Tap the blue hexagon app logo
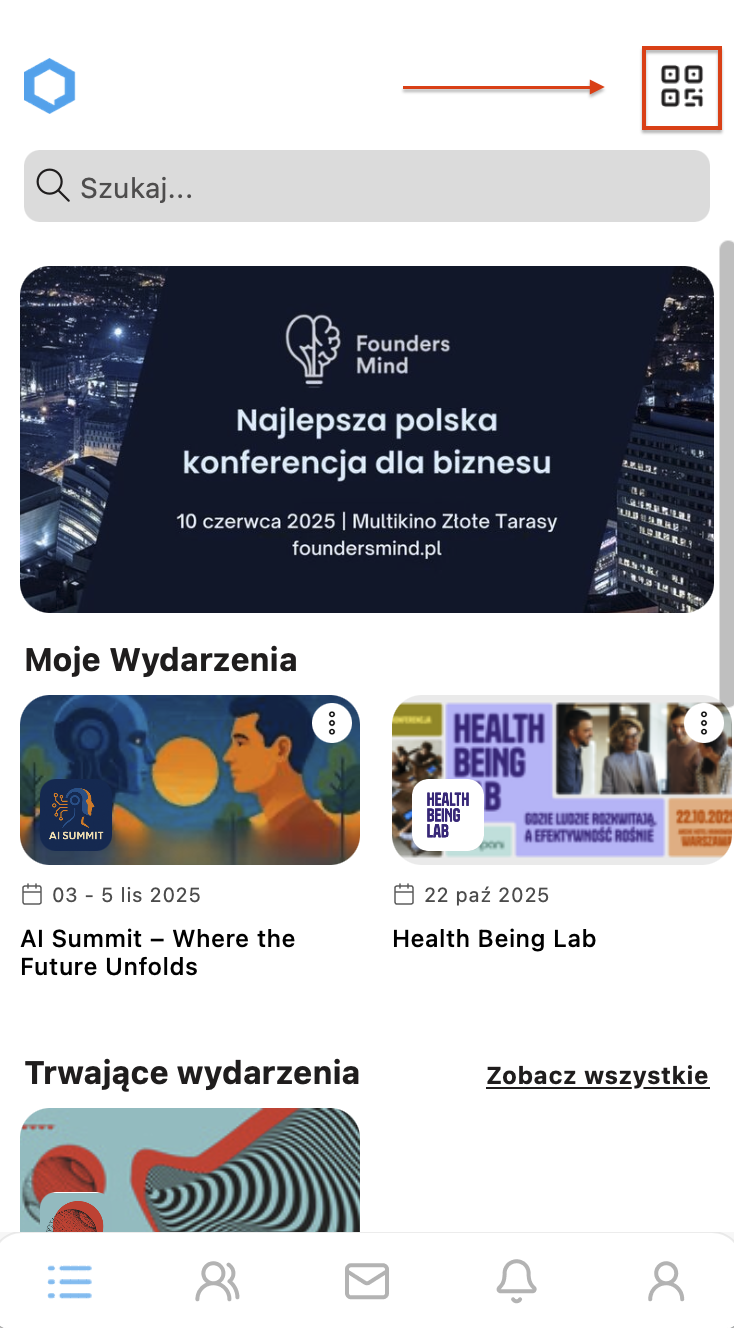The image size is (734, 1328). coord(50,87)
